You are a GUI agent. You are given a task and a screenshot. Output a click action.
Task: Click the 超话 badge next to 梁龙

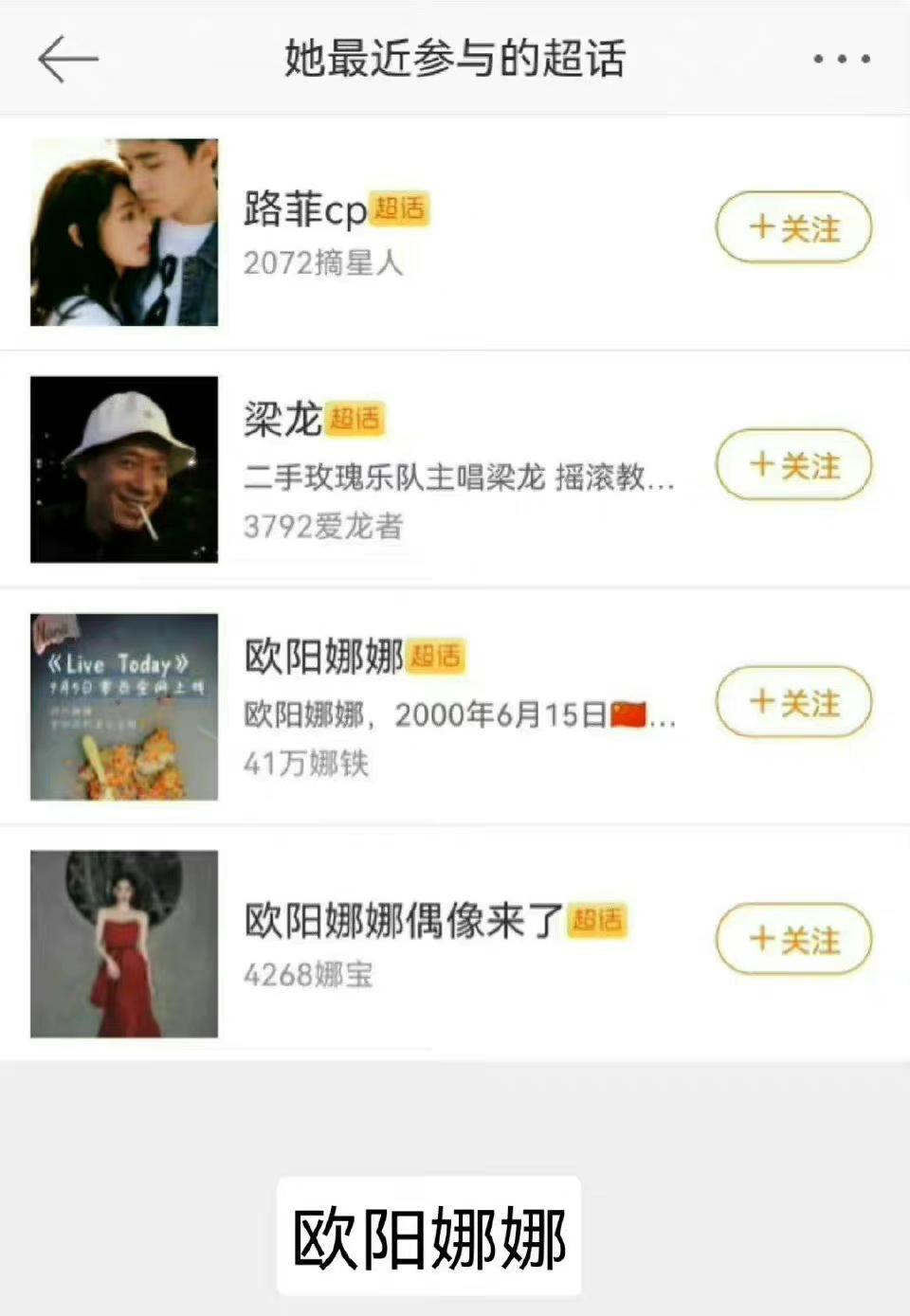358,420
